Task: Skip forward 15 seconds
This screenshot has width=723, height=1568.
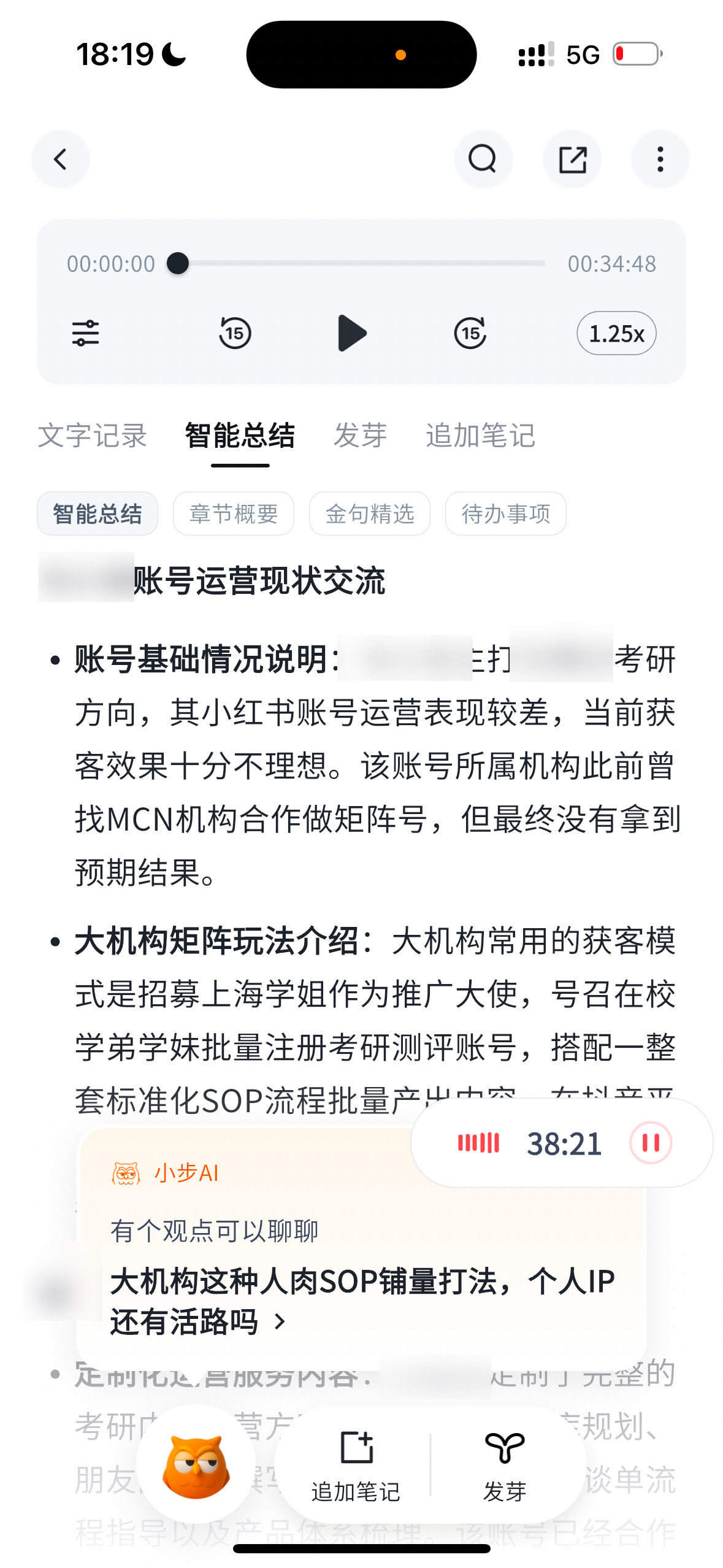Action: 470,333
